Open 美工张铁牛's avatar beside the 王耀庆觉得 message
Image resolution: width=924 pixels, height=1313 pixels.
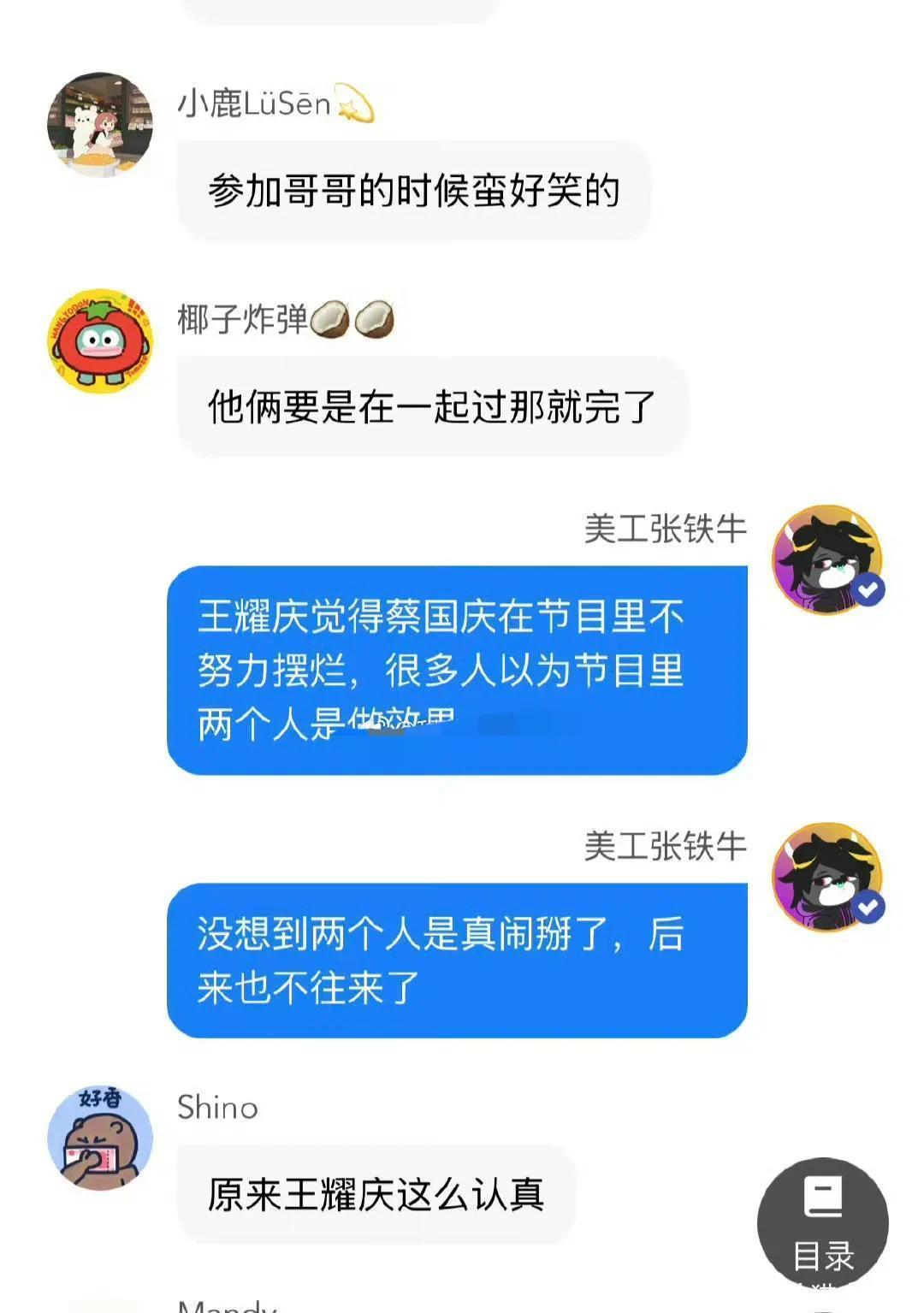826,559
